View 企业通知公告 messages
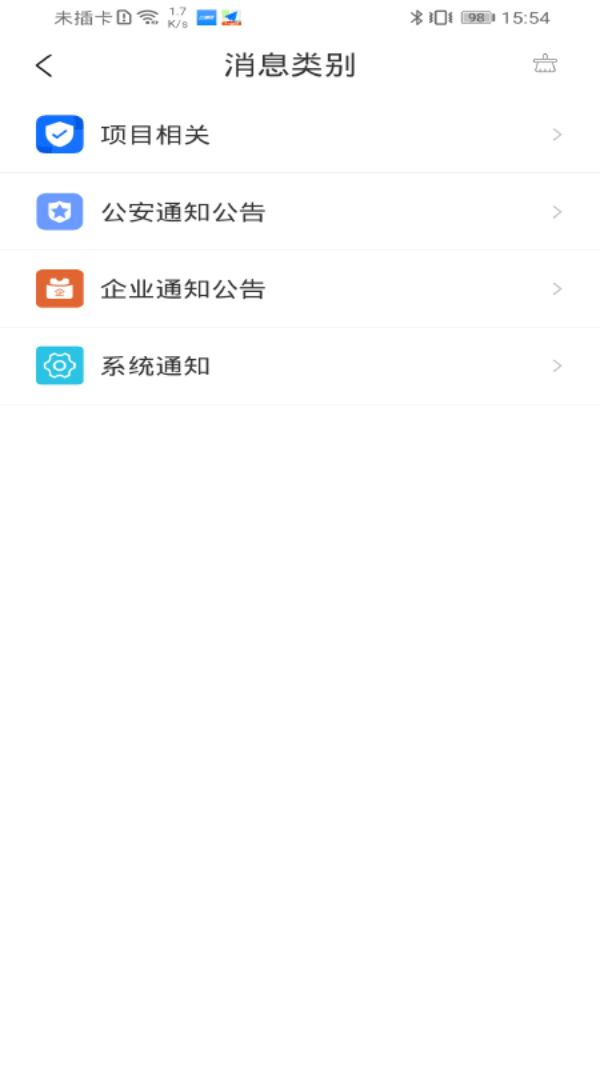 (300, 289)
